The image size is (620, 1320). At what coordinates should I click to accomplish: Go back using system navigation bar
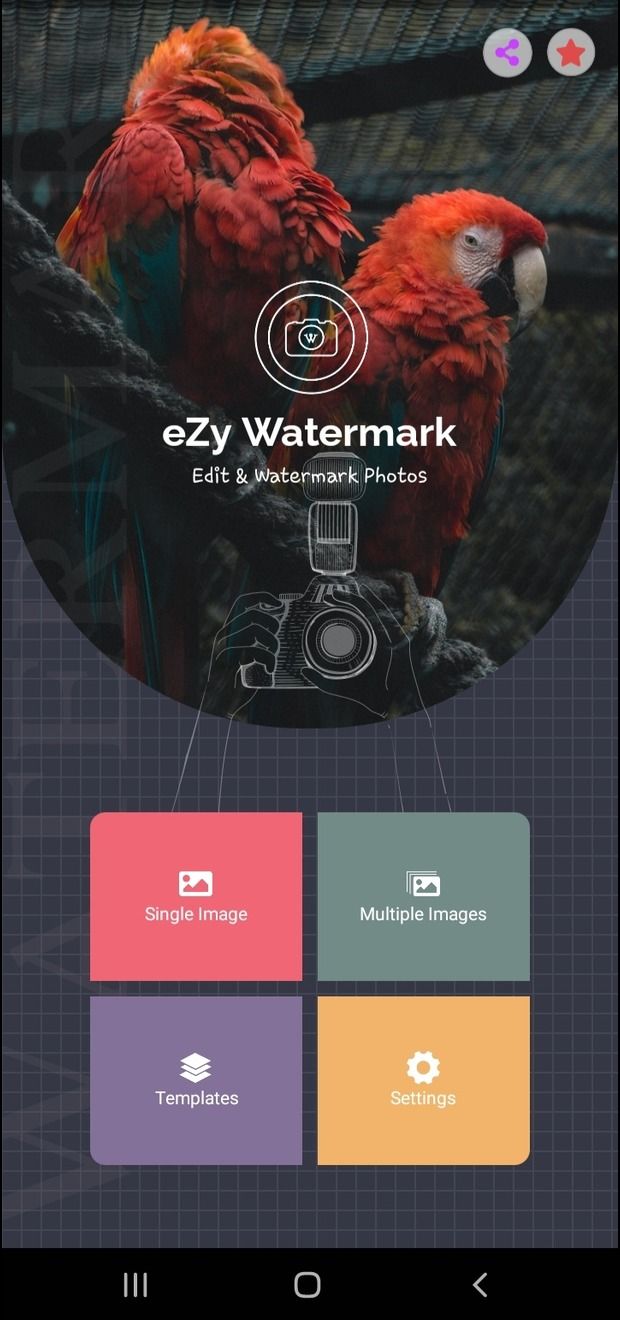point(480,1285)
